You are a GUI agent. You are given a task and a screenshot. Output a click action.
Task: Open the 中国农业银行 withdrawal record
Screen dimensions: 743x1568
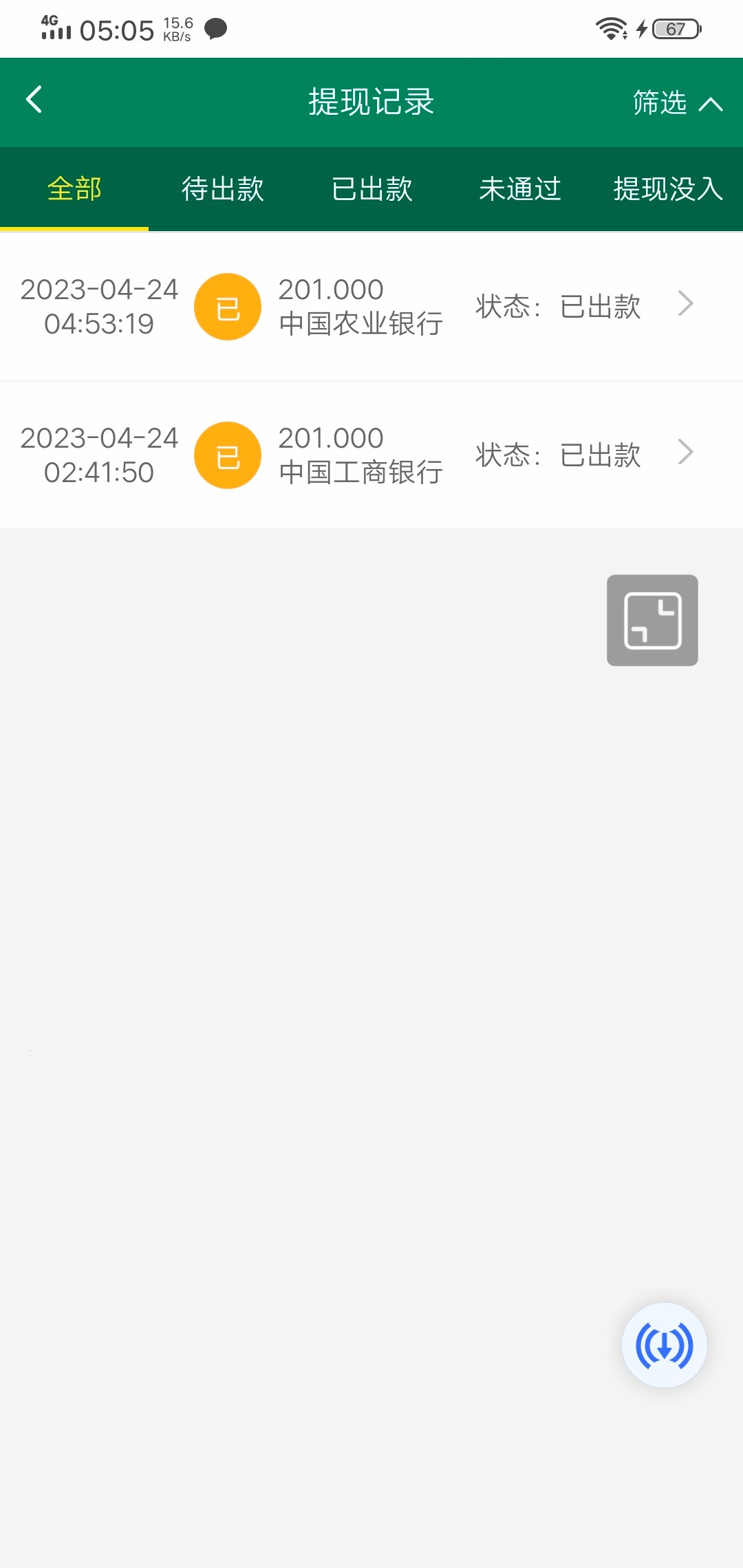(x=371, y=307)
